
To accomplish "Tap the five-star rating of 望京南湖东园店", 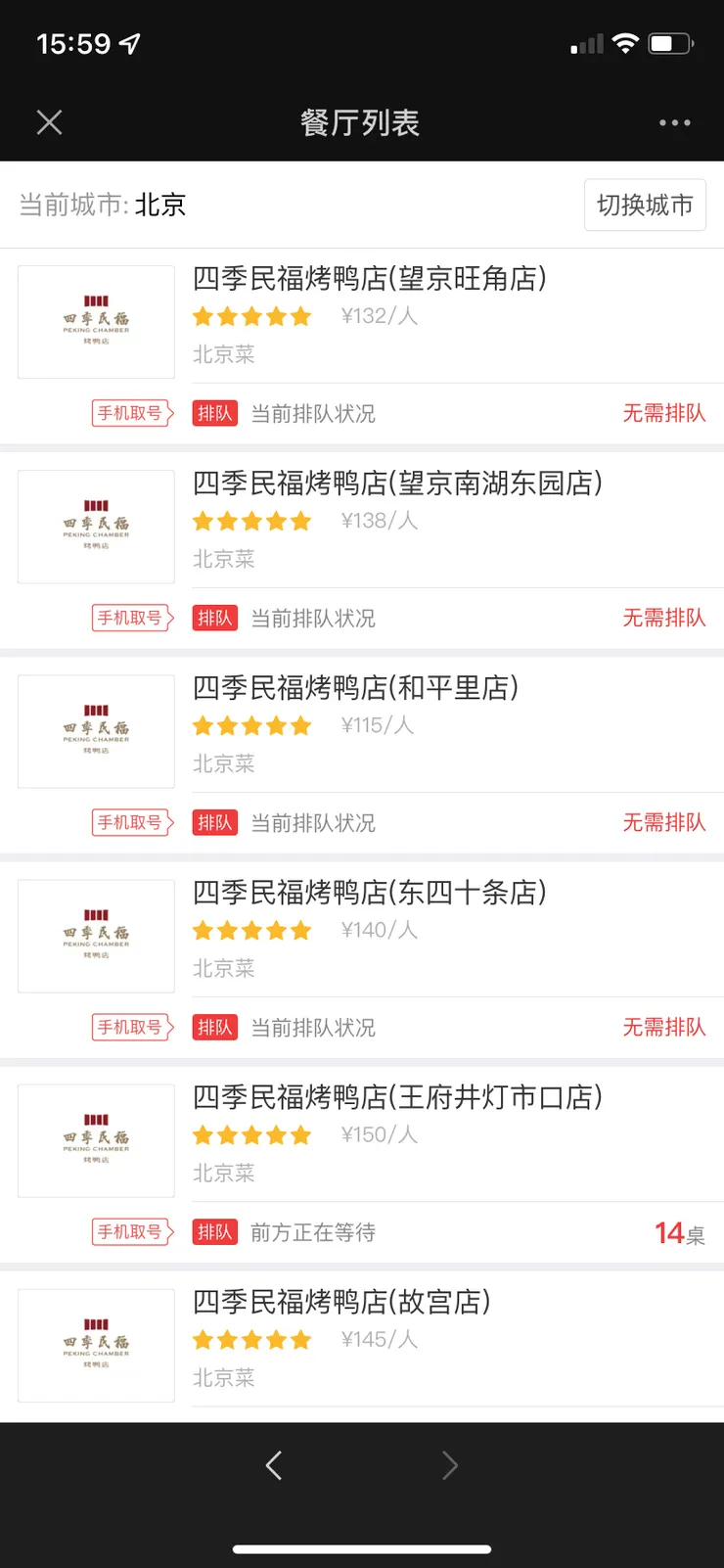I will [x=251, y=521].
